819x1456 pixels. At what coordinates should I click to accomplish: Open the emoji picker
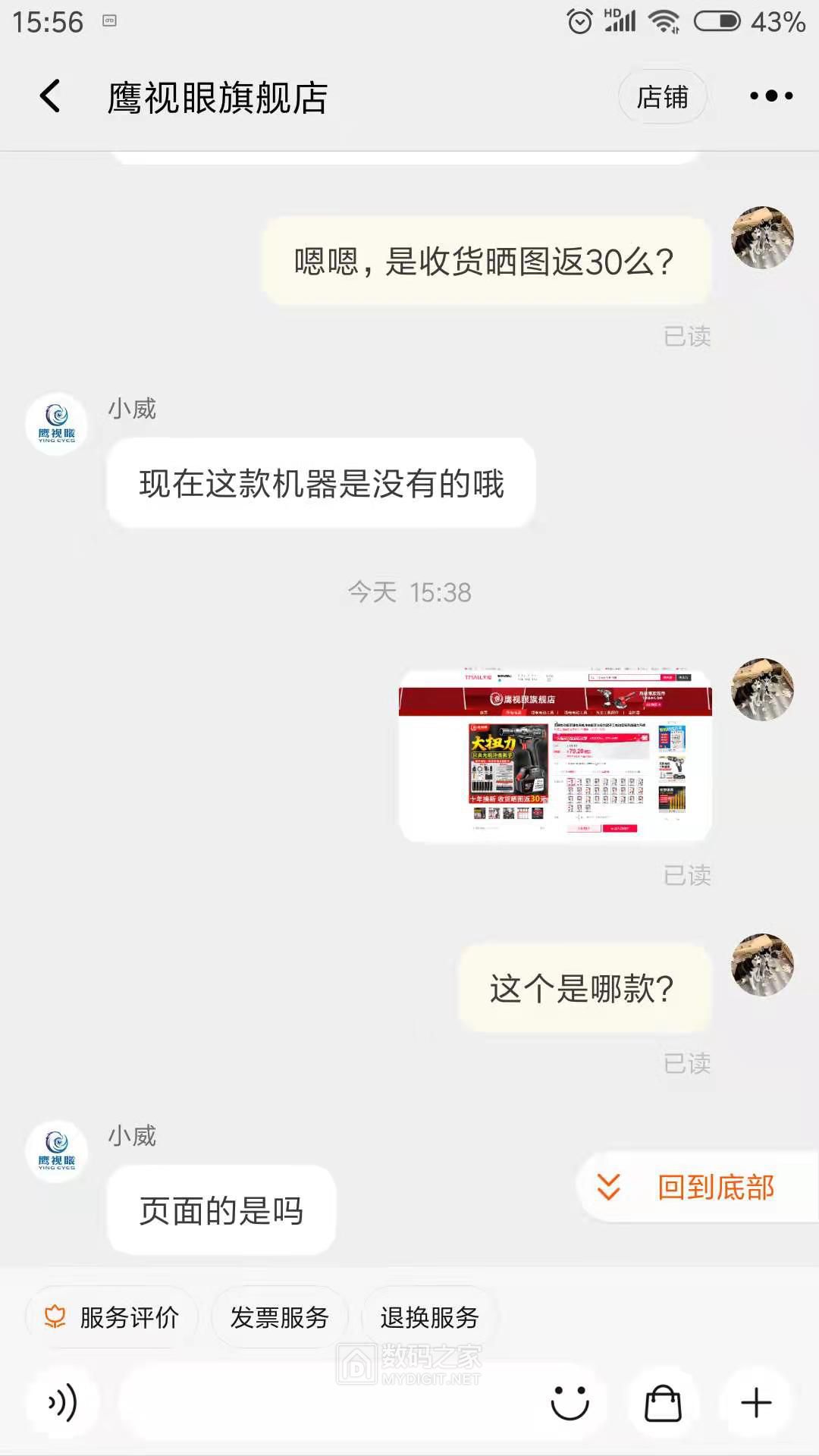570,1403
